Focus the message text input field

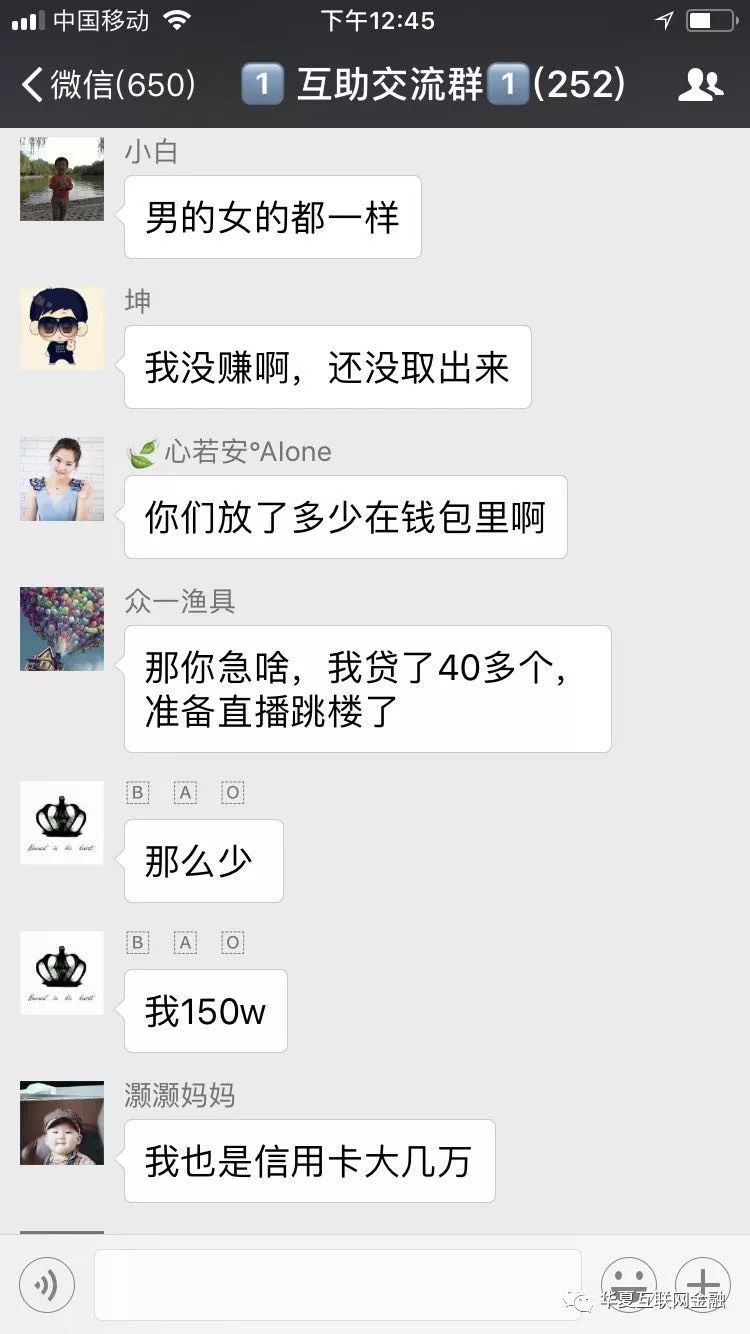click(x=337, y=1285)
